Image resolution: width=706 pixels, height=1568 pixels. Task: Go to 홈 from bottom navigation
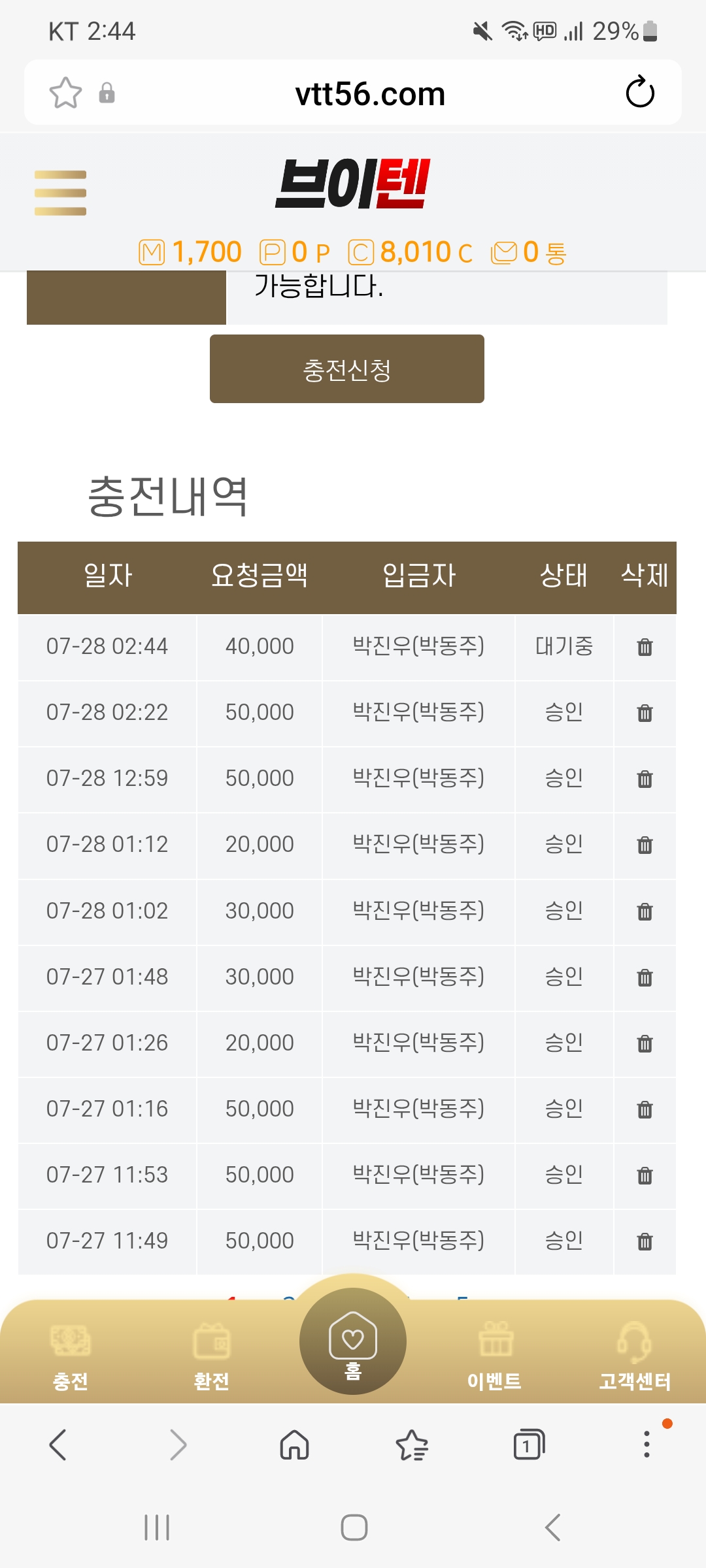click(x=353, y=1341)
